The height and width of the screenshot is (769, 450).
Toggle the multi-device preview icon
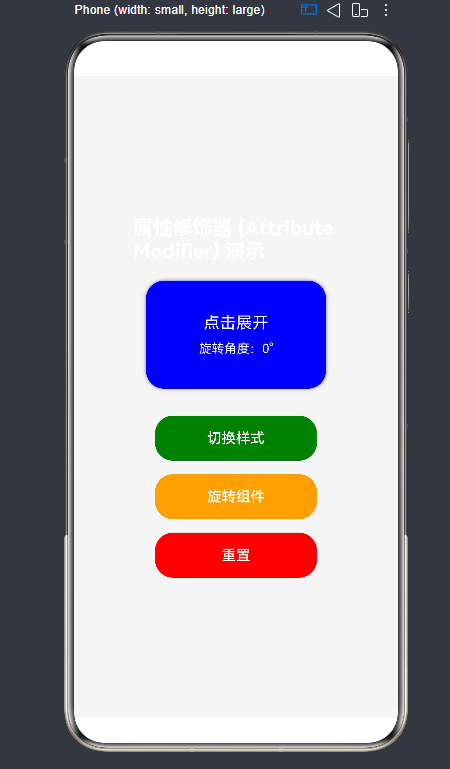(x=360, y=10)
